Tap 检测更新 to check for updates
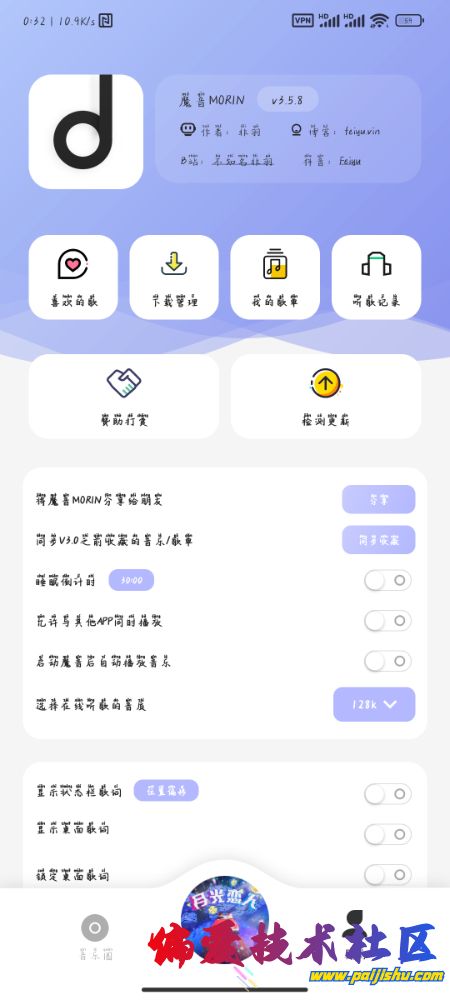The height and width of the screenshot is (1000, 450). tap(326, 396)
